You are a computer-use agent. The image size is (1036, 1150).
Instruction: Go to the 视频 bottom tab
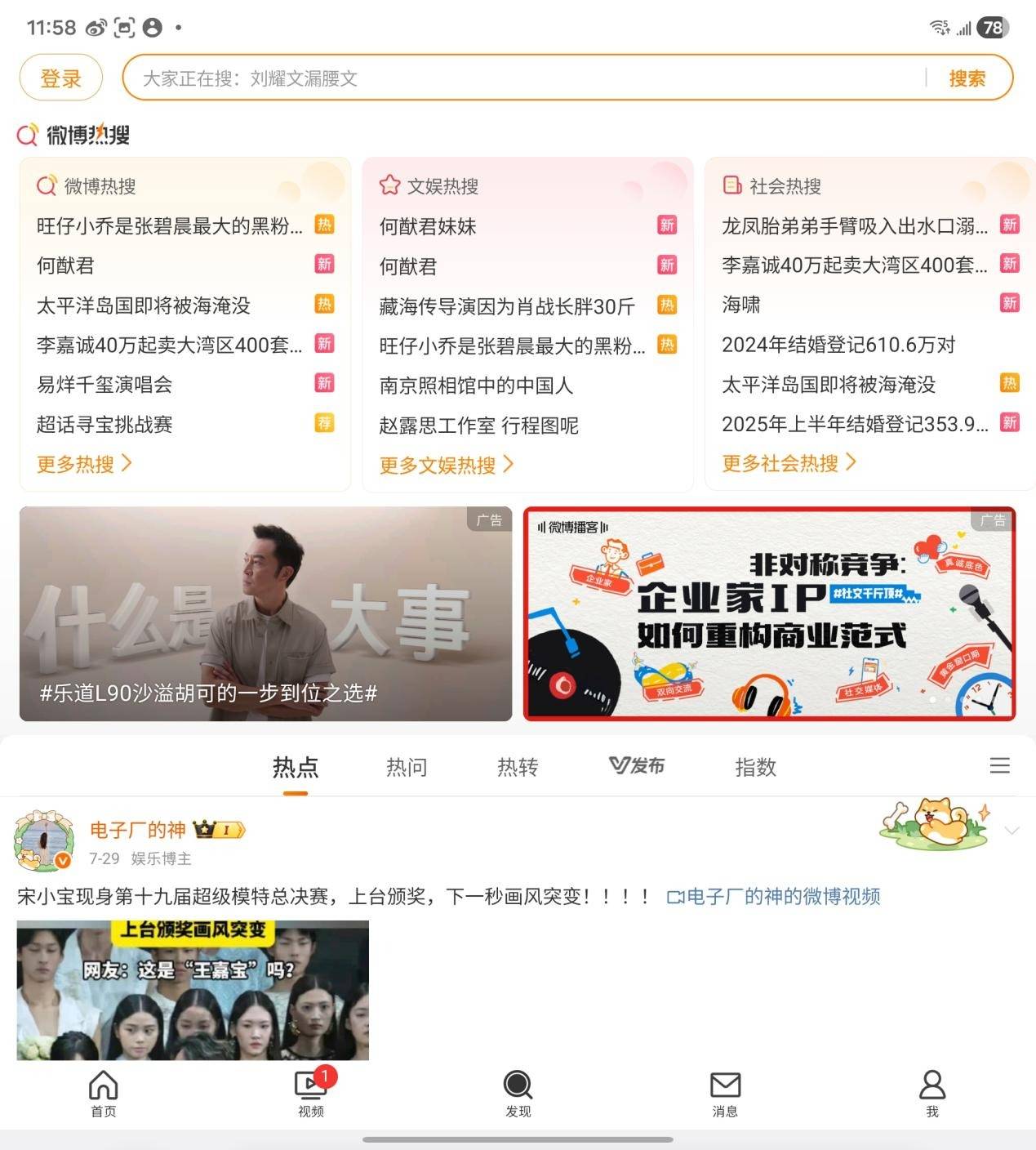click(x=311, y=1093)
